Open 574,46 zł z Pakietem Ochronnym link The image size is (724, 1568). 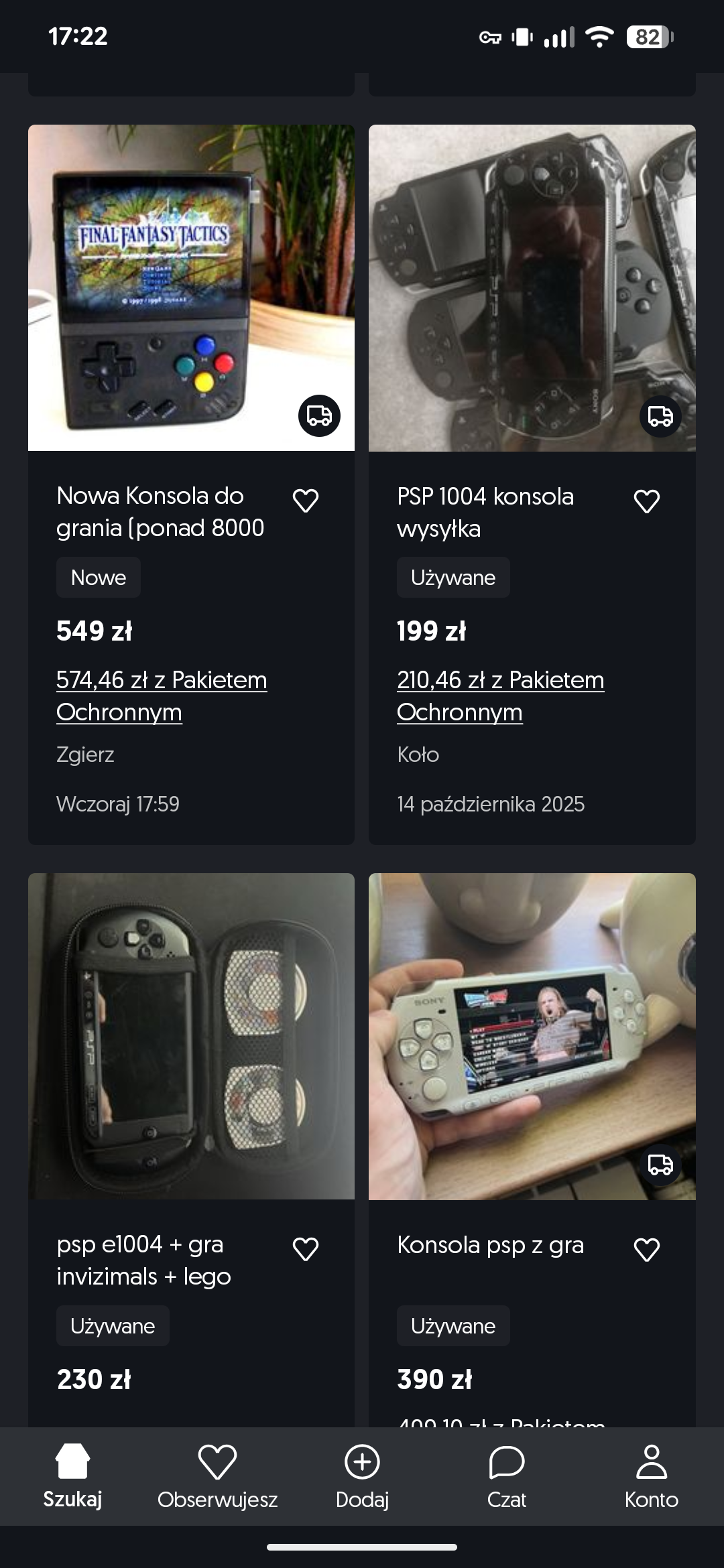coord(161,696)
